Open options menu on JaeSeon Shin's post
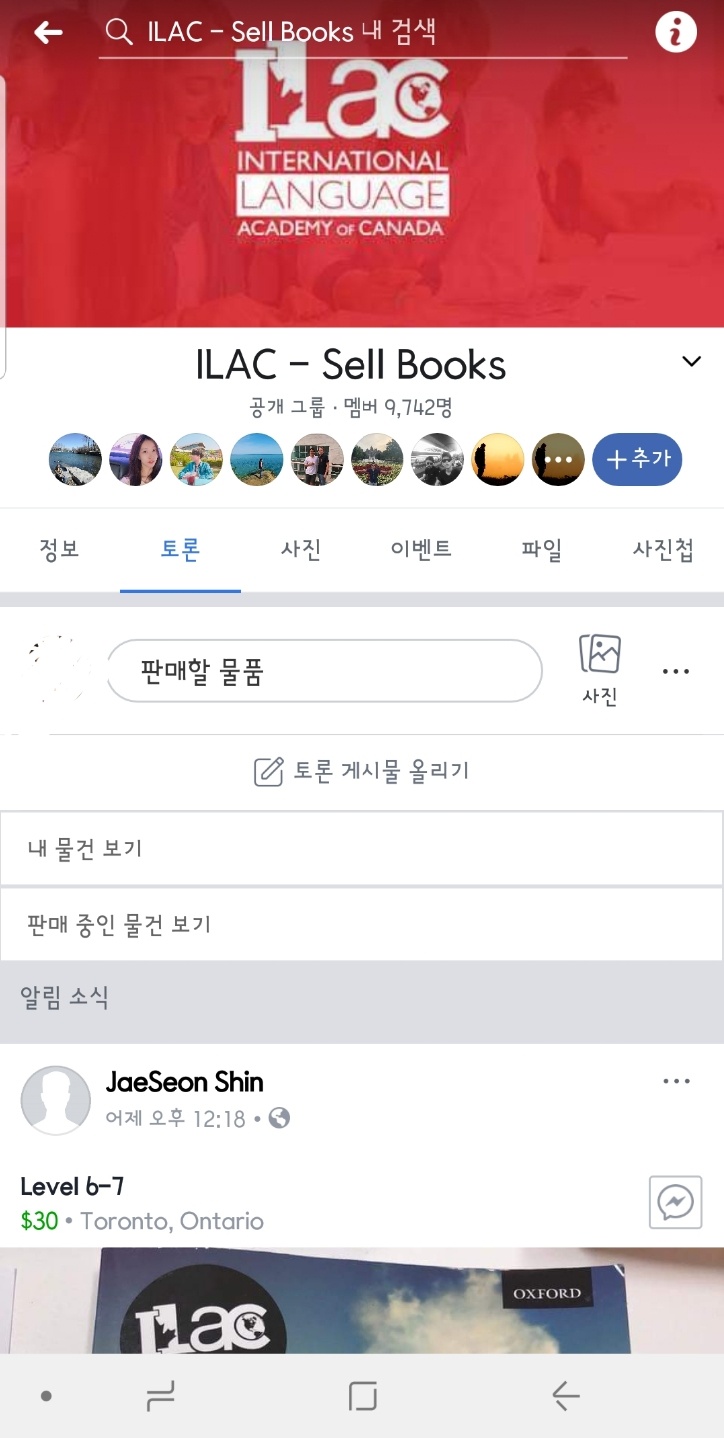Screen dimensions: 724x1438 [x=676, y=1082]
